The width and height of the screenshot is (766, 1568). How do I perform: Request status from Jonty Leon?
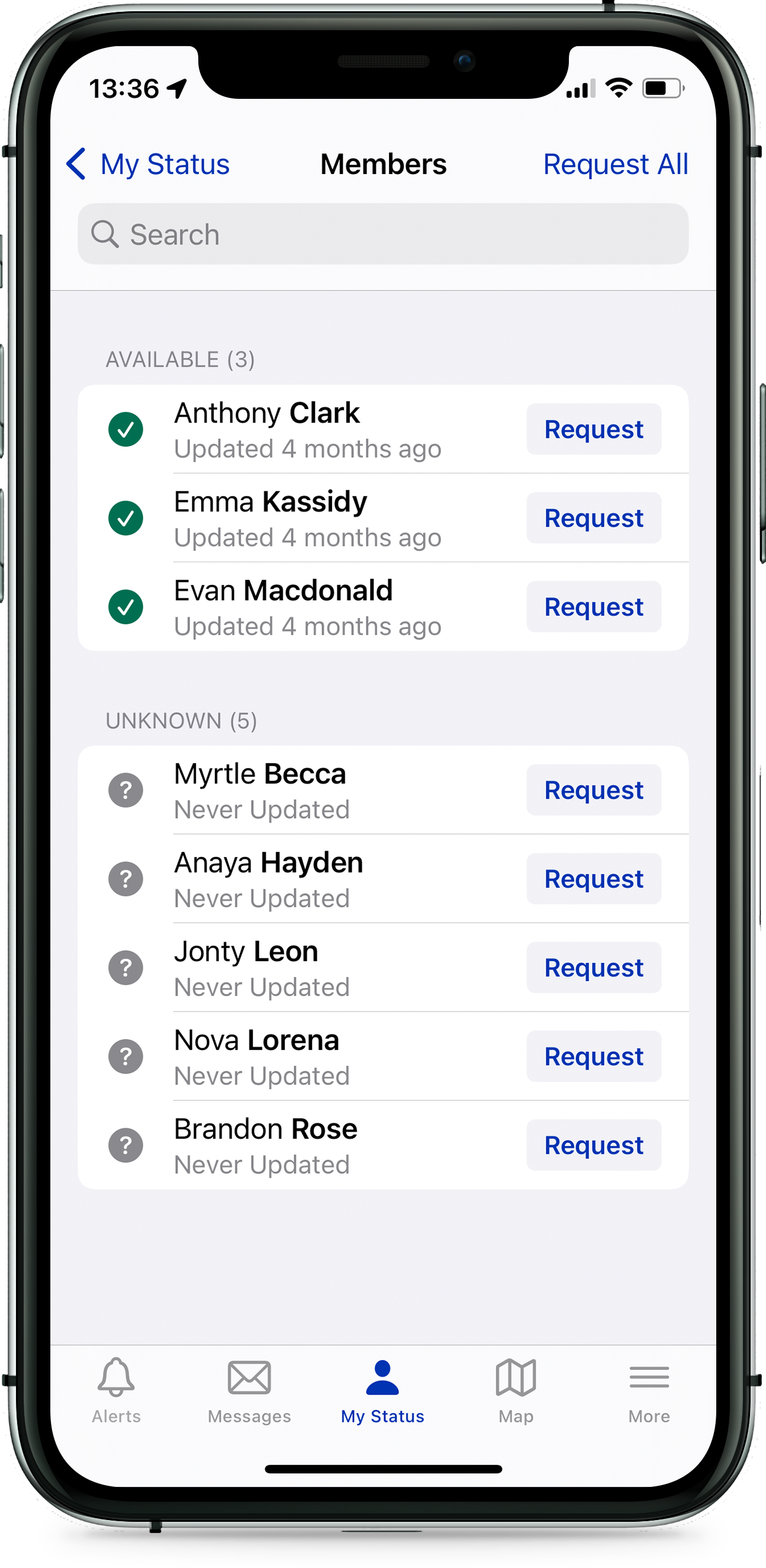[x=593, y=968]
